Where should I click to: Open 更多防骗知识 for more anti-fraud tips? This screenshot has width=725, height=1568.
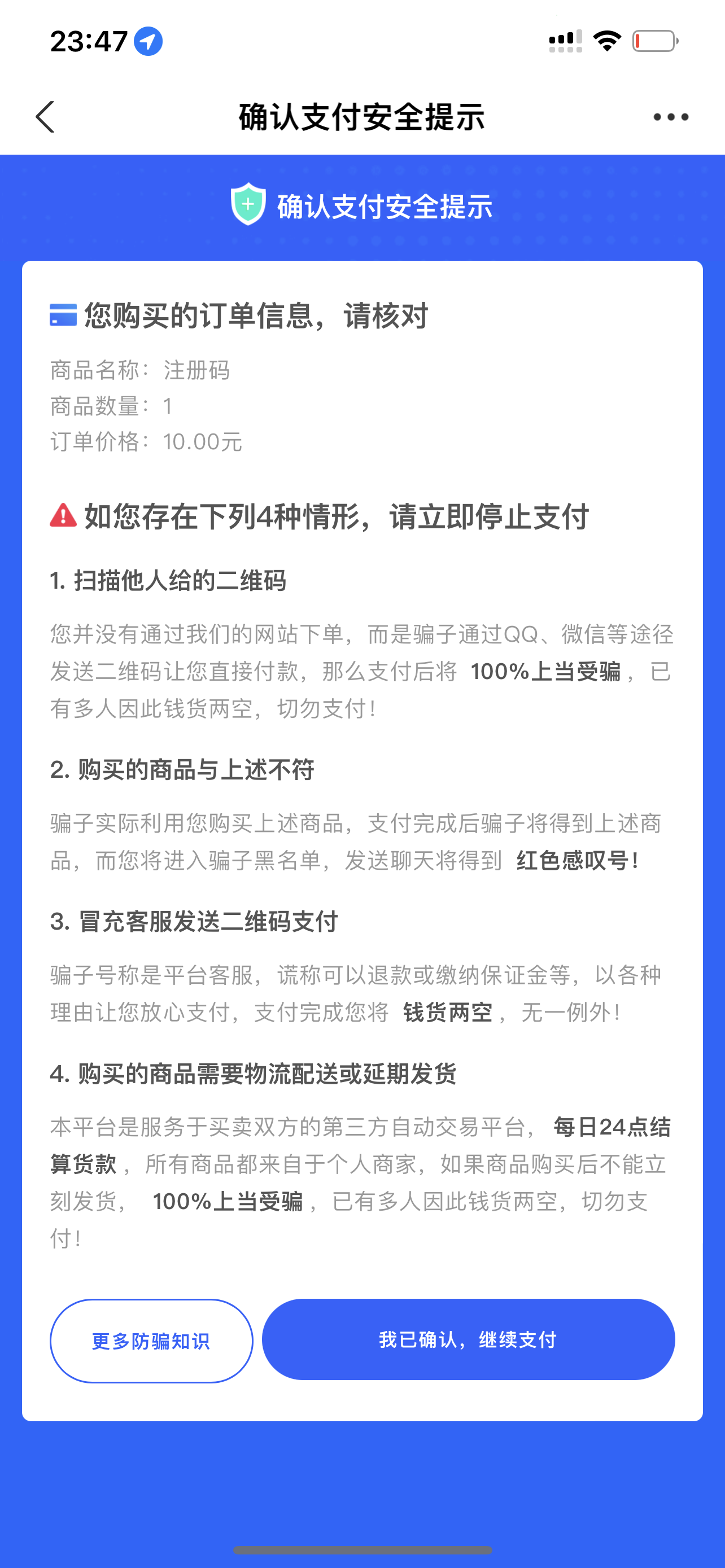151,1341
